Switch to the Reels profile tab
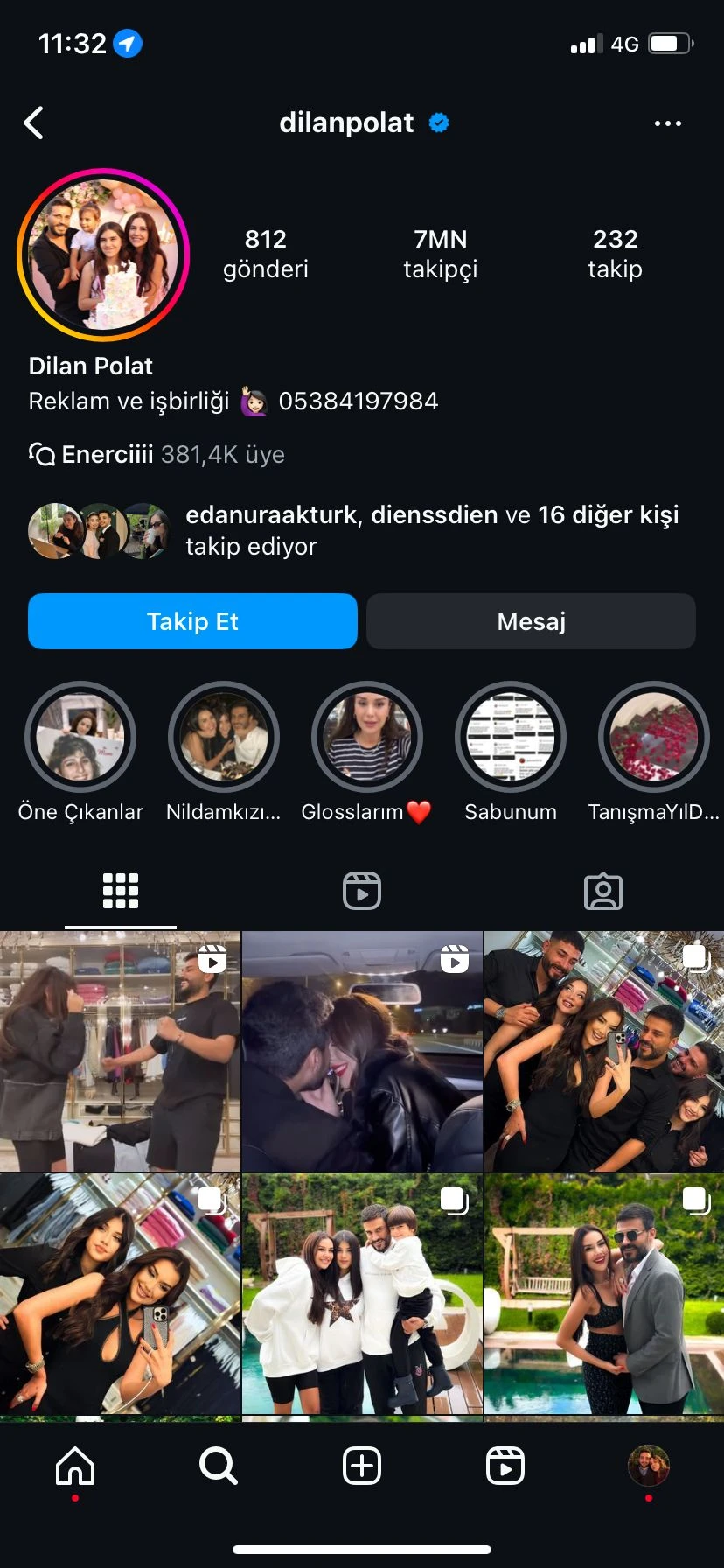 point(361,891)
